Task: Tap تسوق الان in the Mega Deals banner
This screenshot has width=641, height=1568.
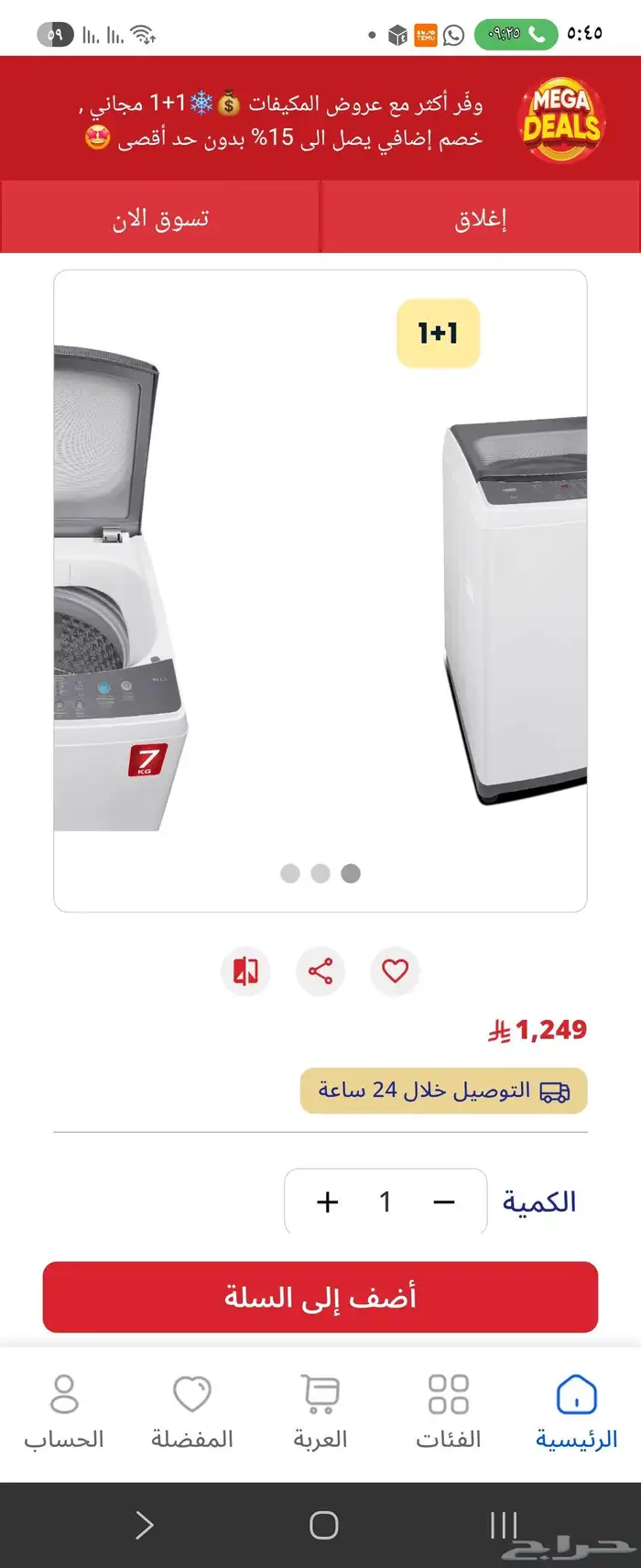Action: (x=160, y=218)
